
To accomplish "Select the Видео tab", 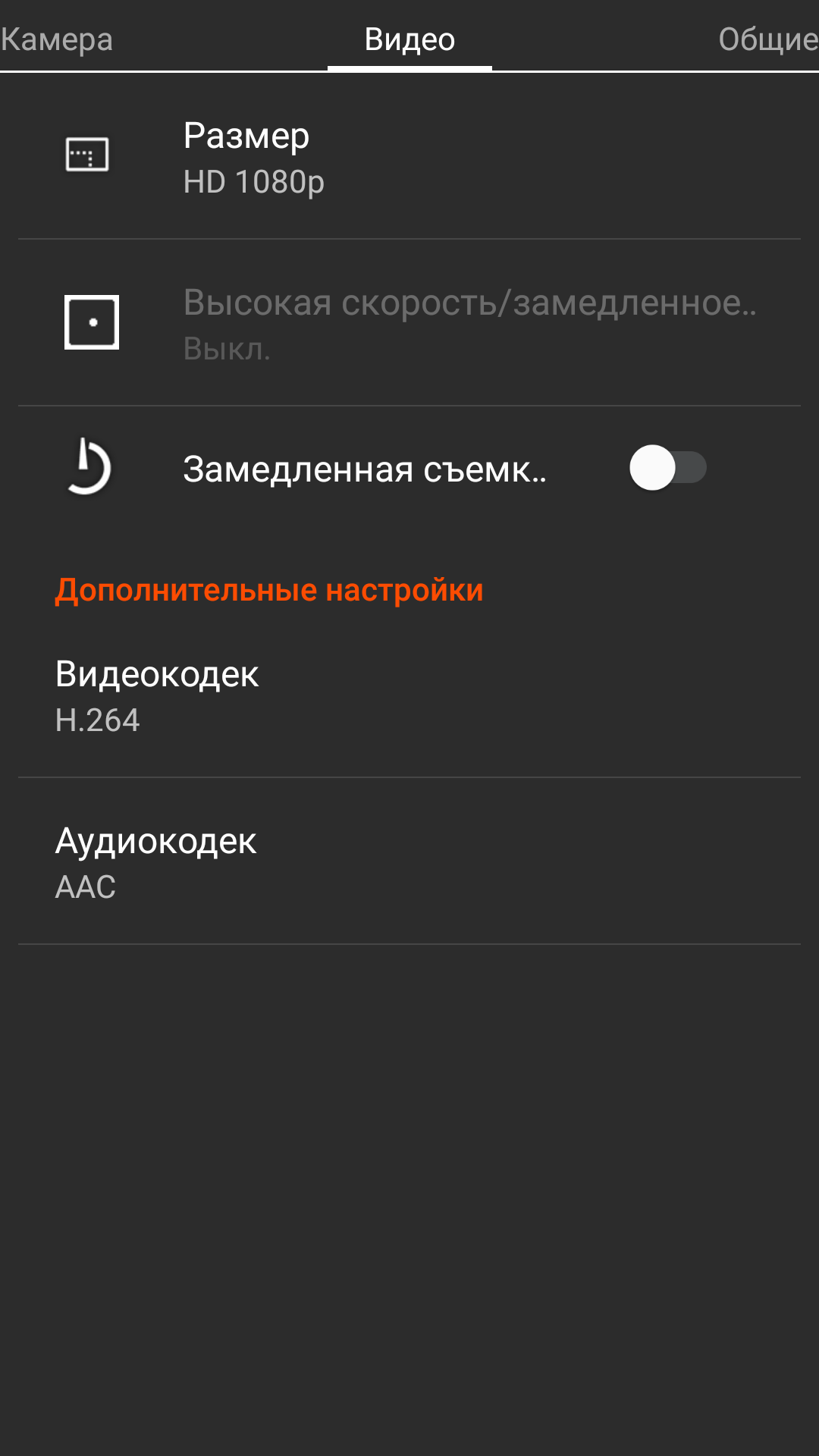I will point(409,39).
